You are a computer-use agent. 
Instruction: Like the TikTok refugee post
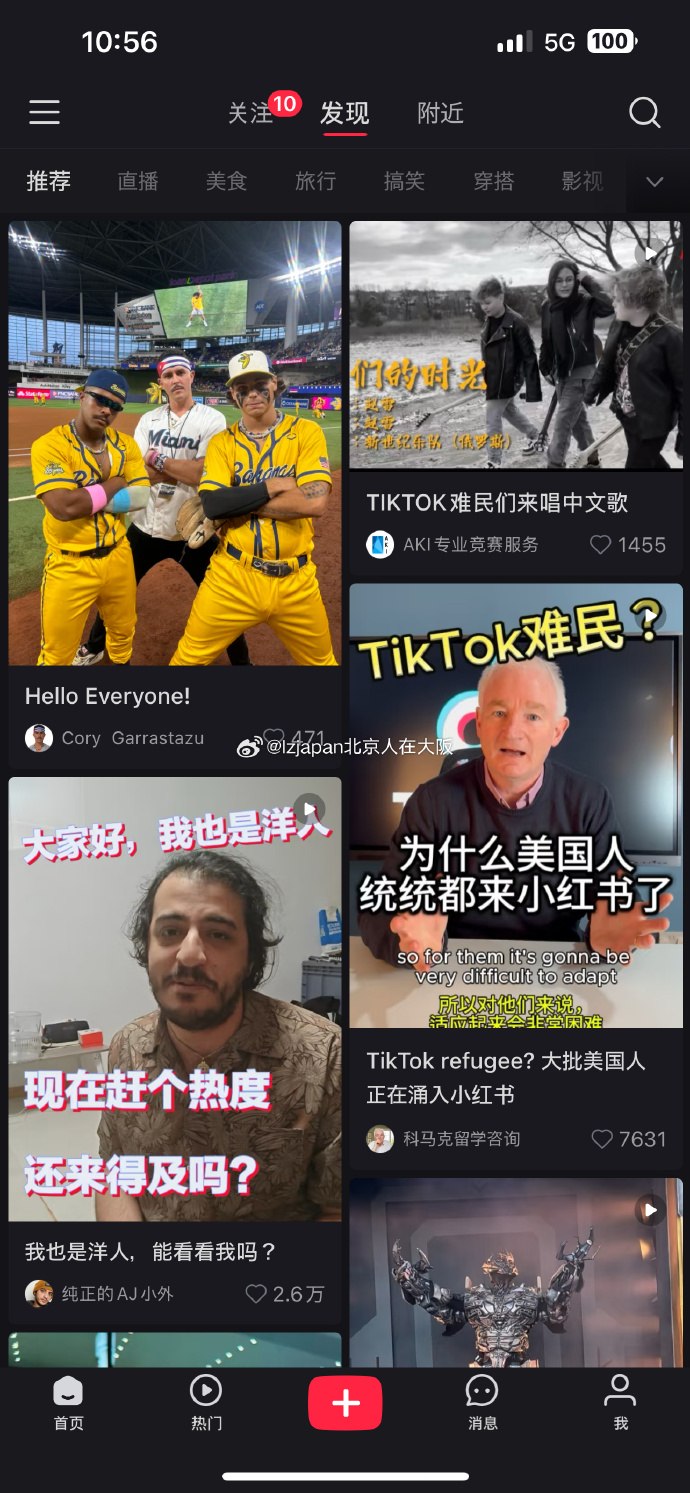point(602,1139)
